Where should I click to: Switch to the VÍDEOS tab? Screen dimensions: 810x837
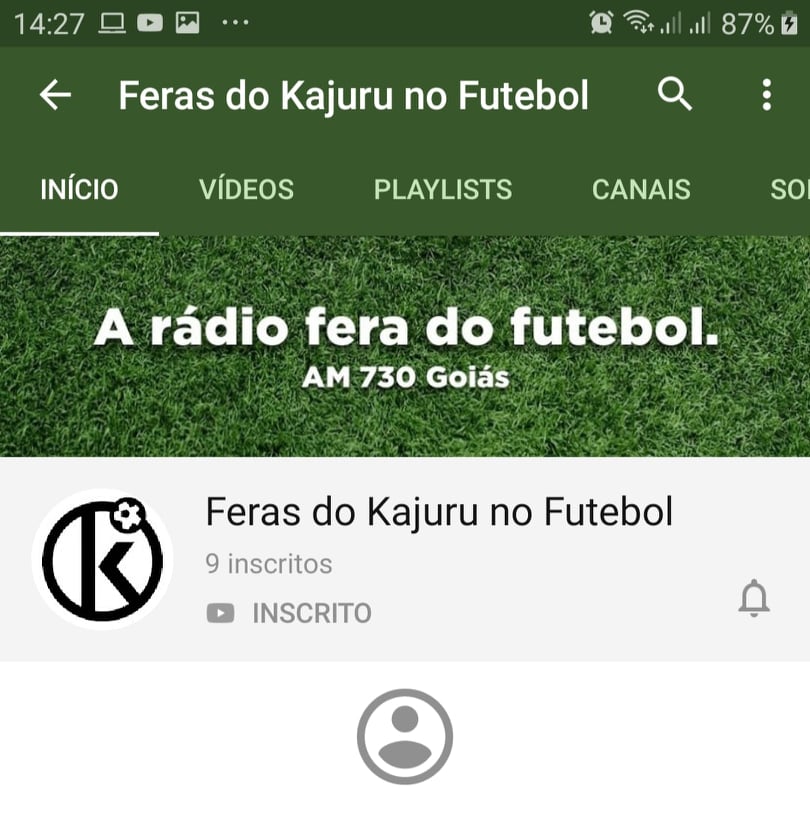click(246, 189)
